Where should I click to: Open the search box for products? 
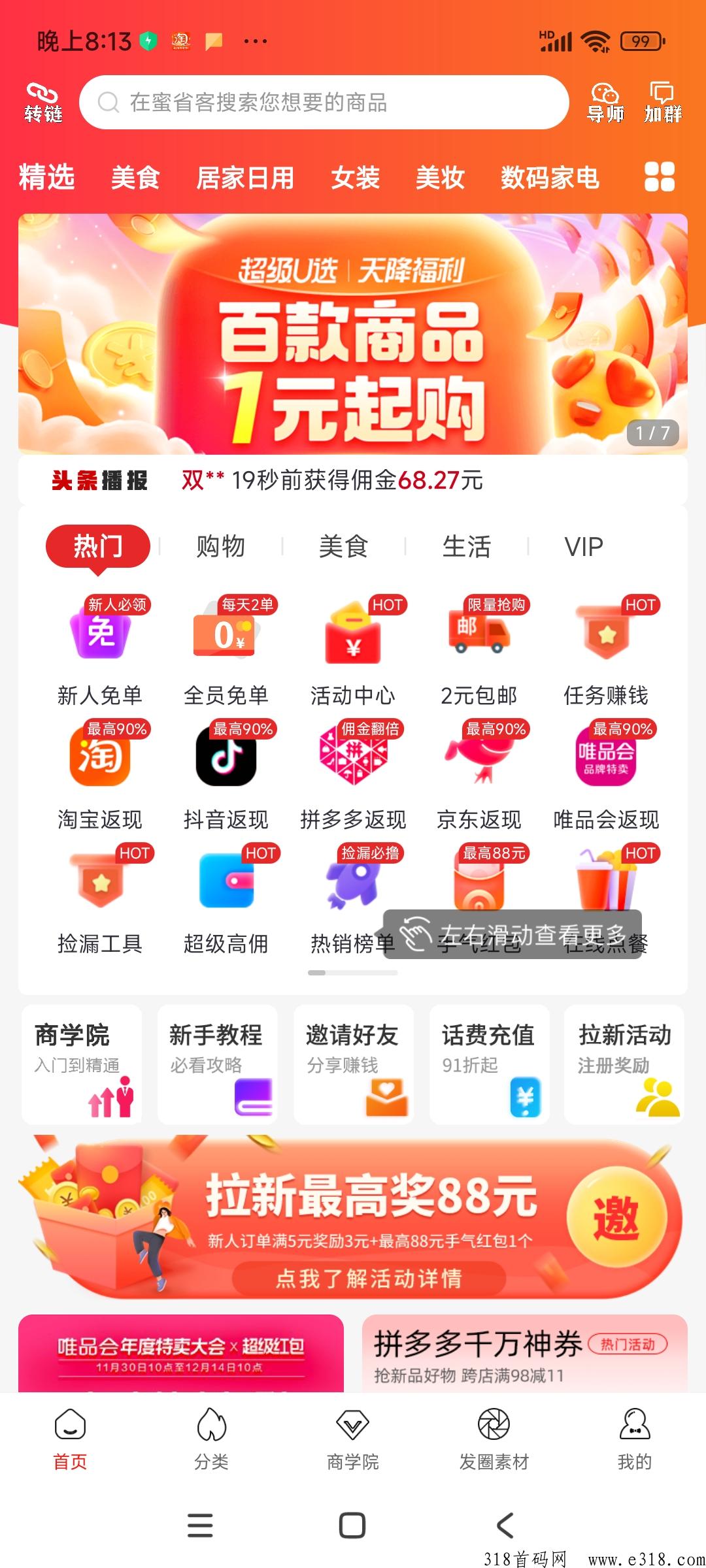tap(324, 103)
